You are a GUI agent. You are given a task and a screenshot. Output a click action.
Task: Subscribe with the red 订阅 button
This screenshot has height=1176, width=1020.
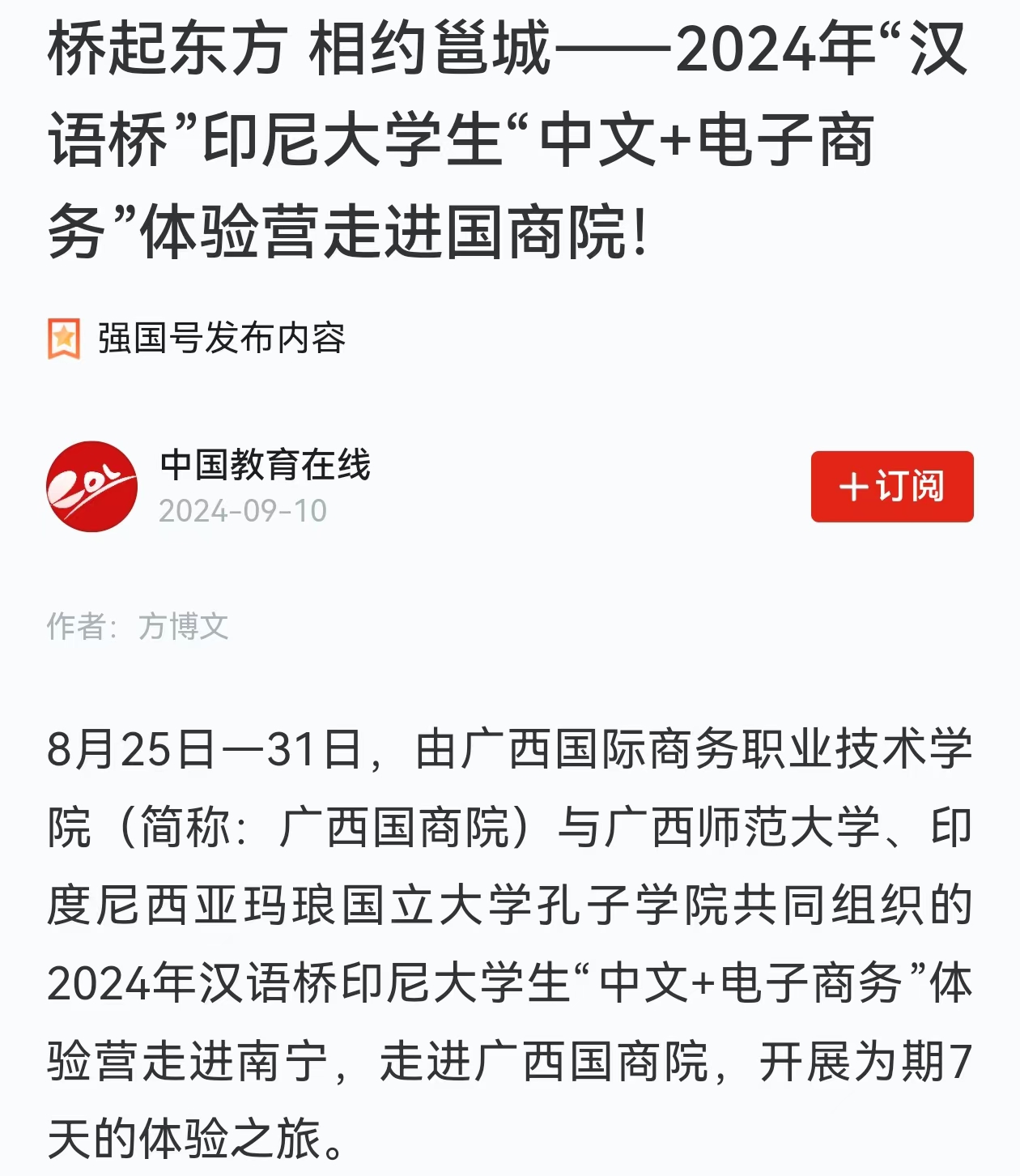pos(891,487)
